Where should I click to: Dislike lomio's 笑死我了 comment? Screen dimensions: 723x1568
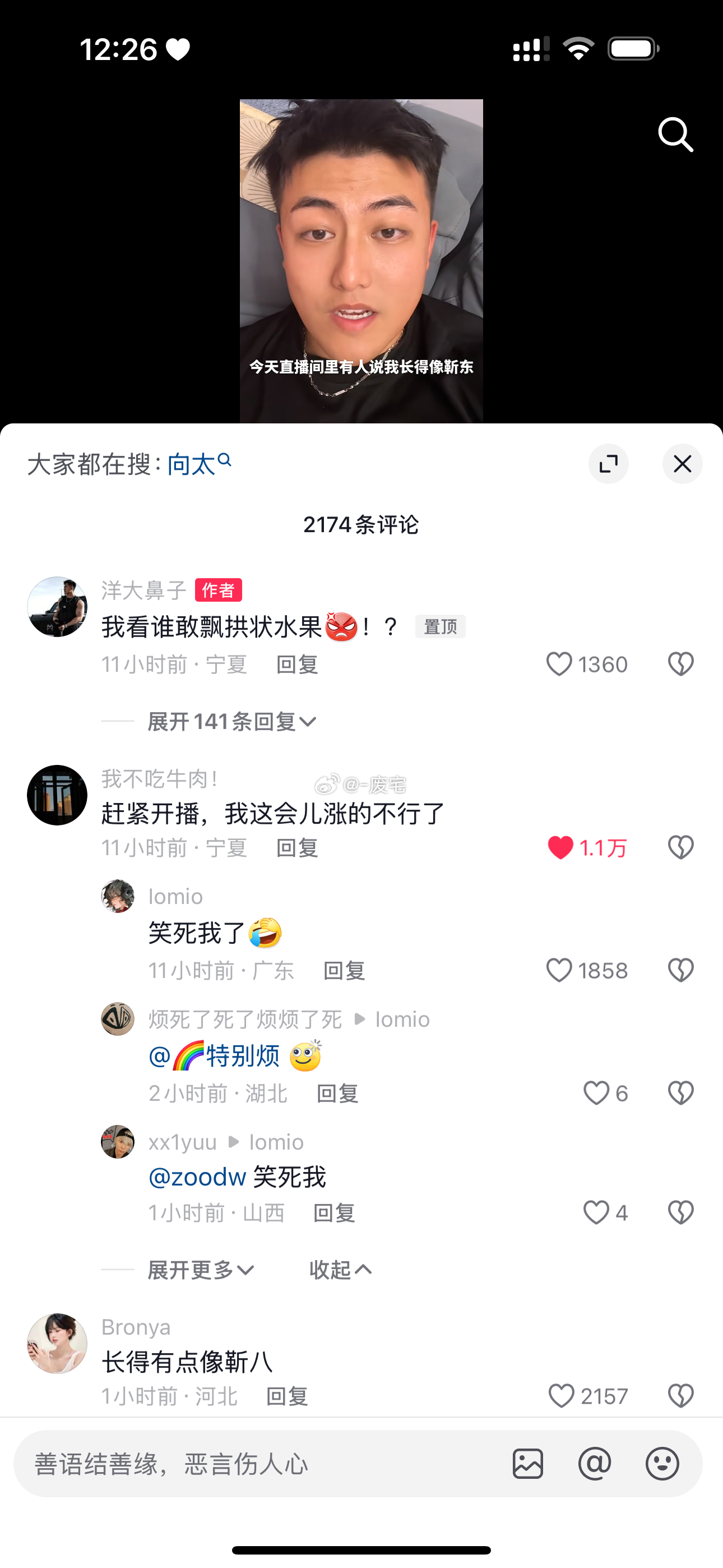[x=680, y=970]
